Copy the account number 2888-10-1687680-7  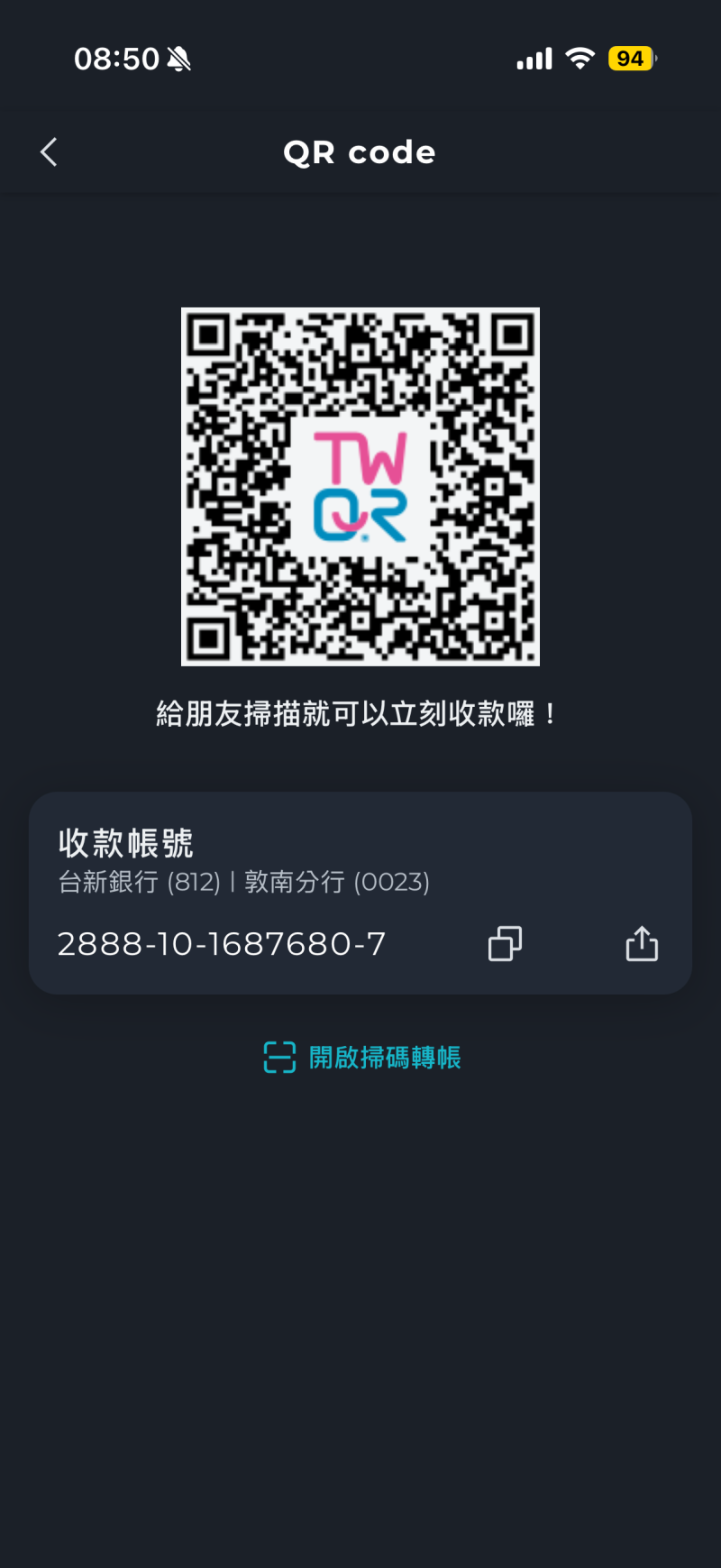[505, 944]
